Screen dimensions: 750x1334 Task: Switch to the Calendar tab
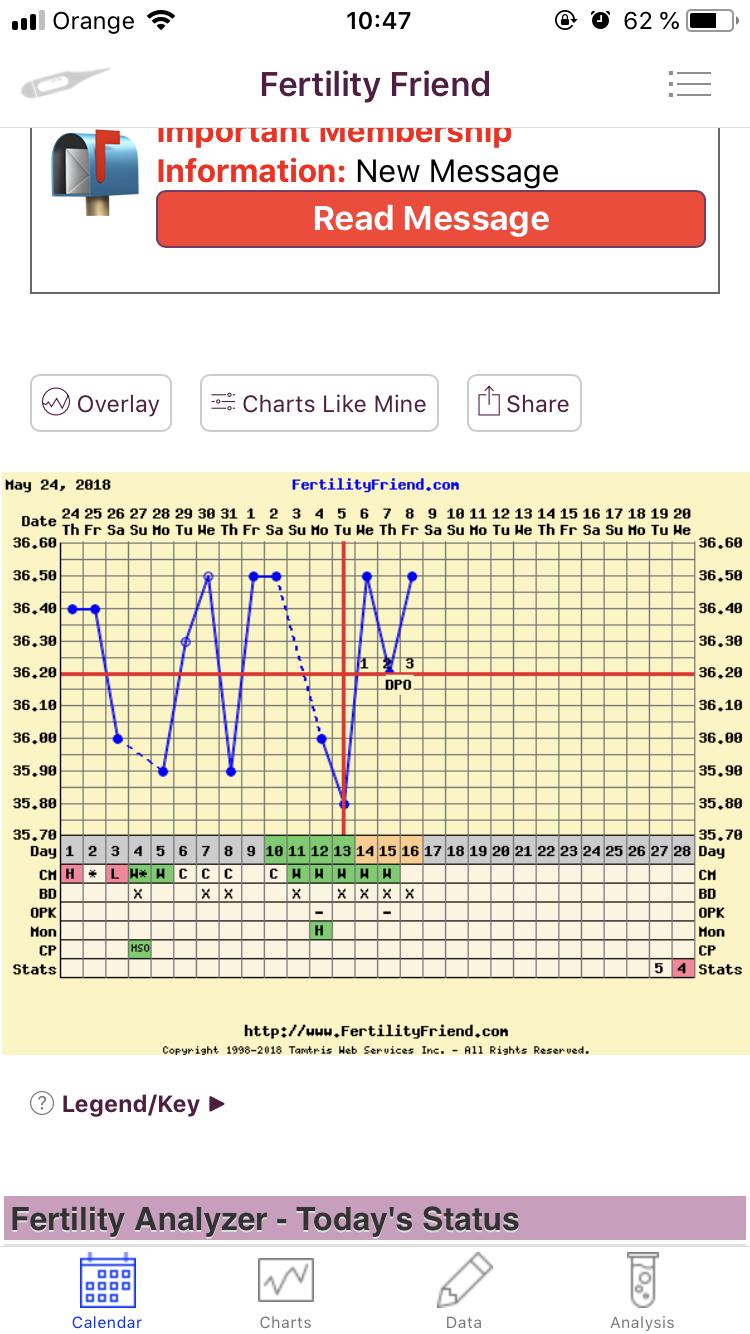point(107,1291)
